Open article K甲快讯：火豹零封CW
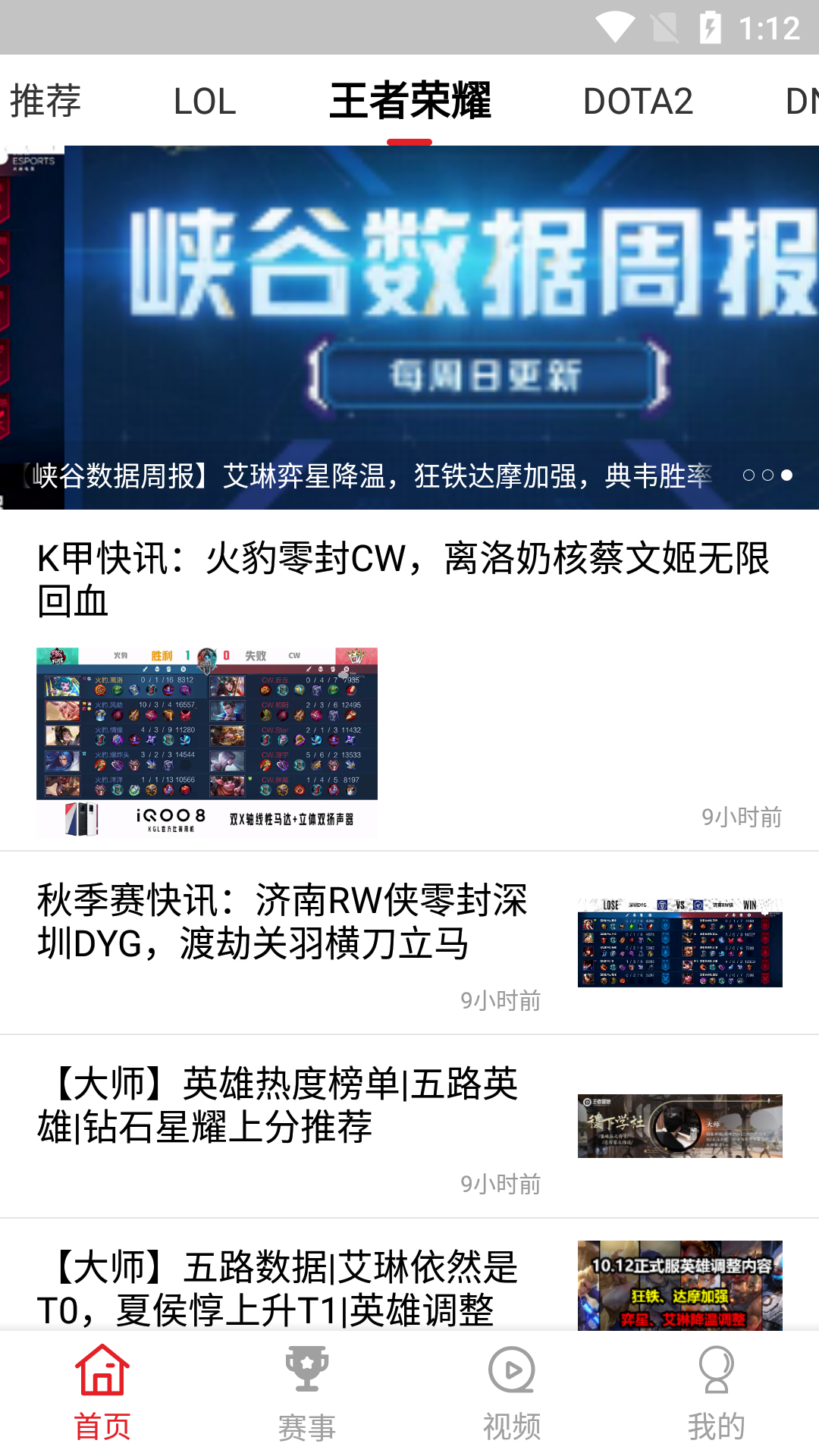 [403, 579]
